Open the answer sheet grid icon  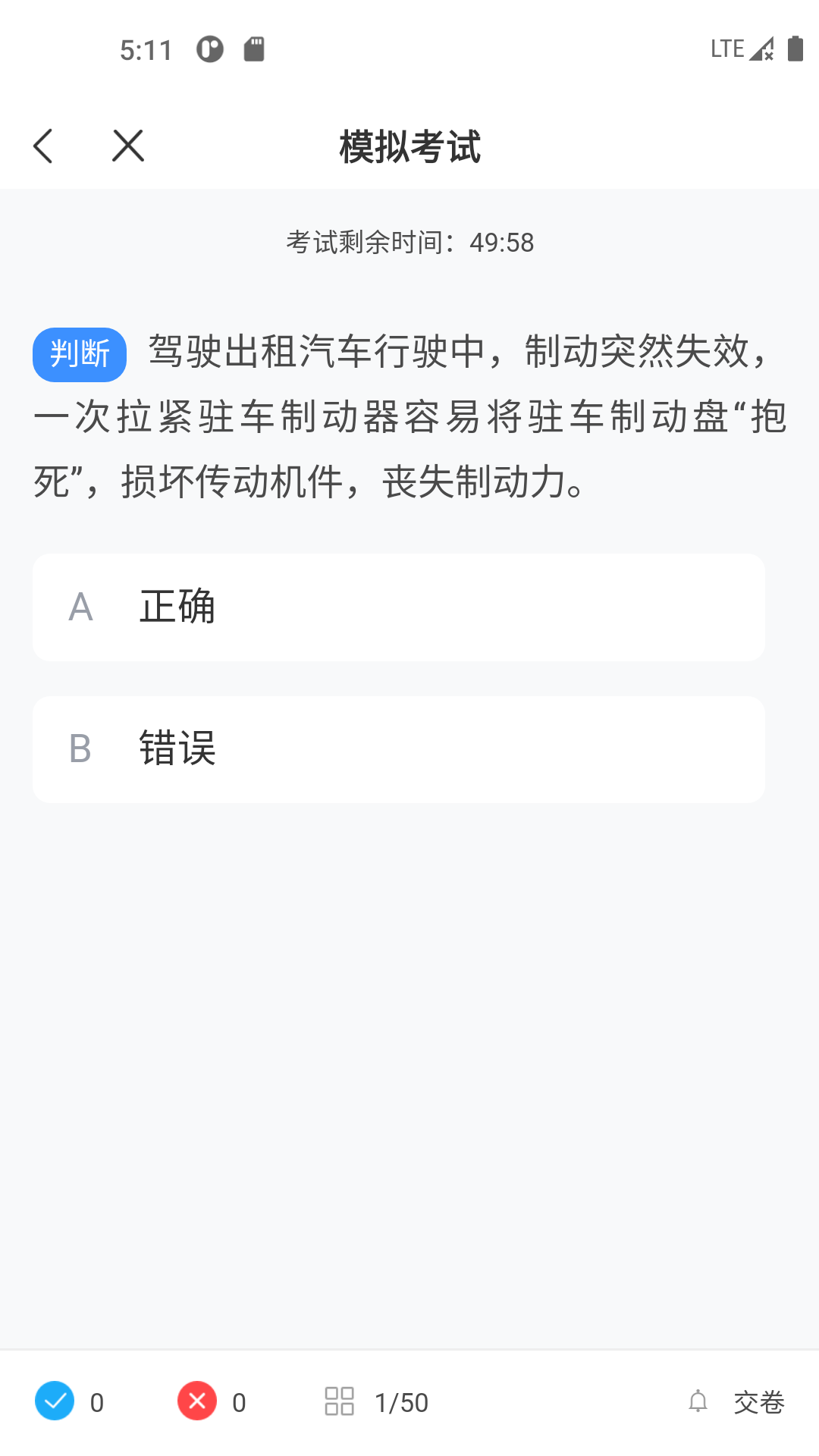tap(339, 1402)
